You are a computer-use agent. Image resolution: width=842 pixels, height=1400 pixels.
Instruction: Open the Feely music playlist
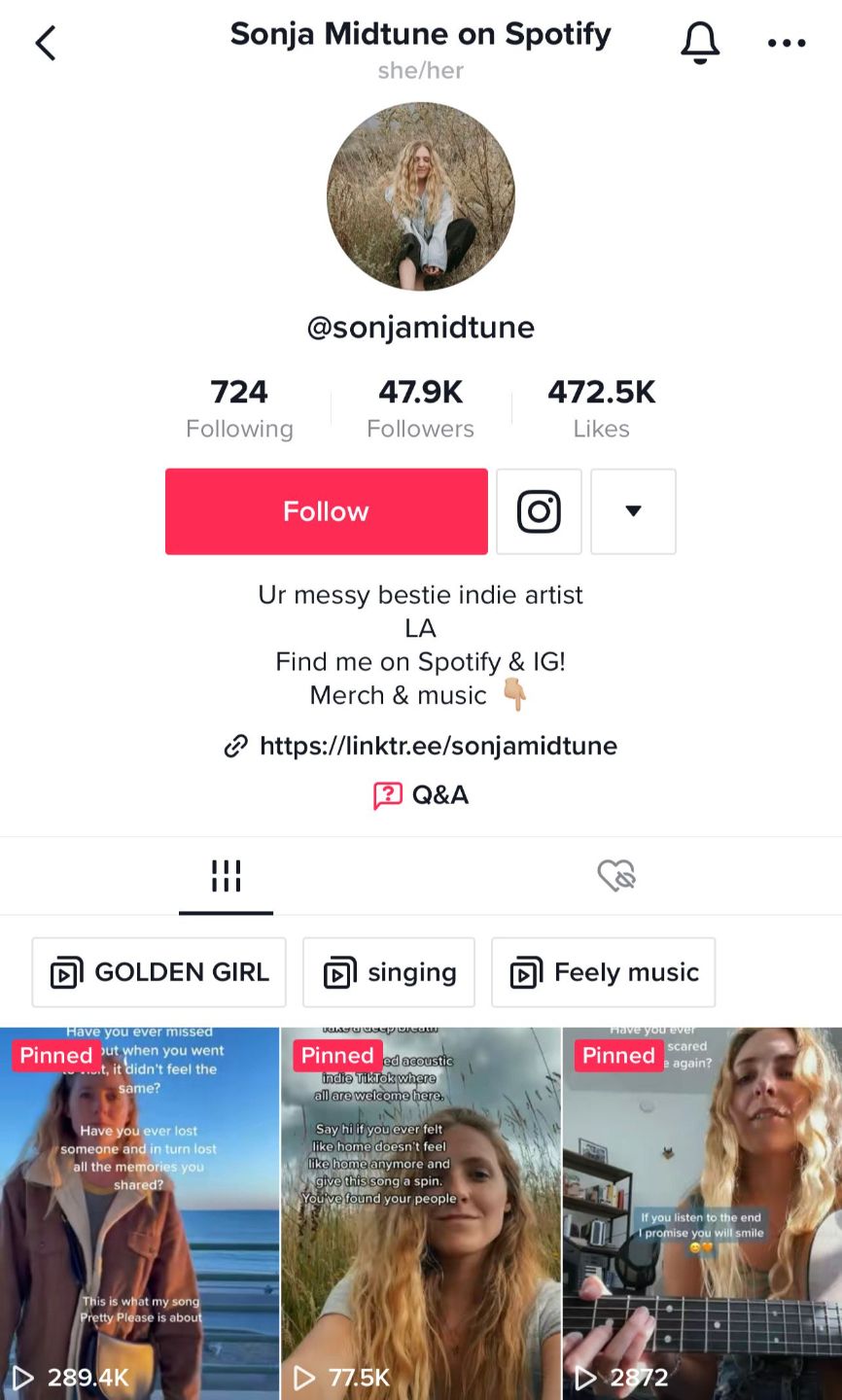(604, 972)
